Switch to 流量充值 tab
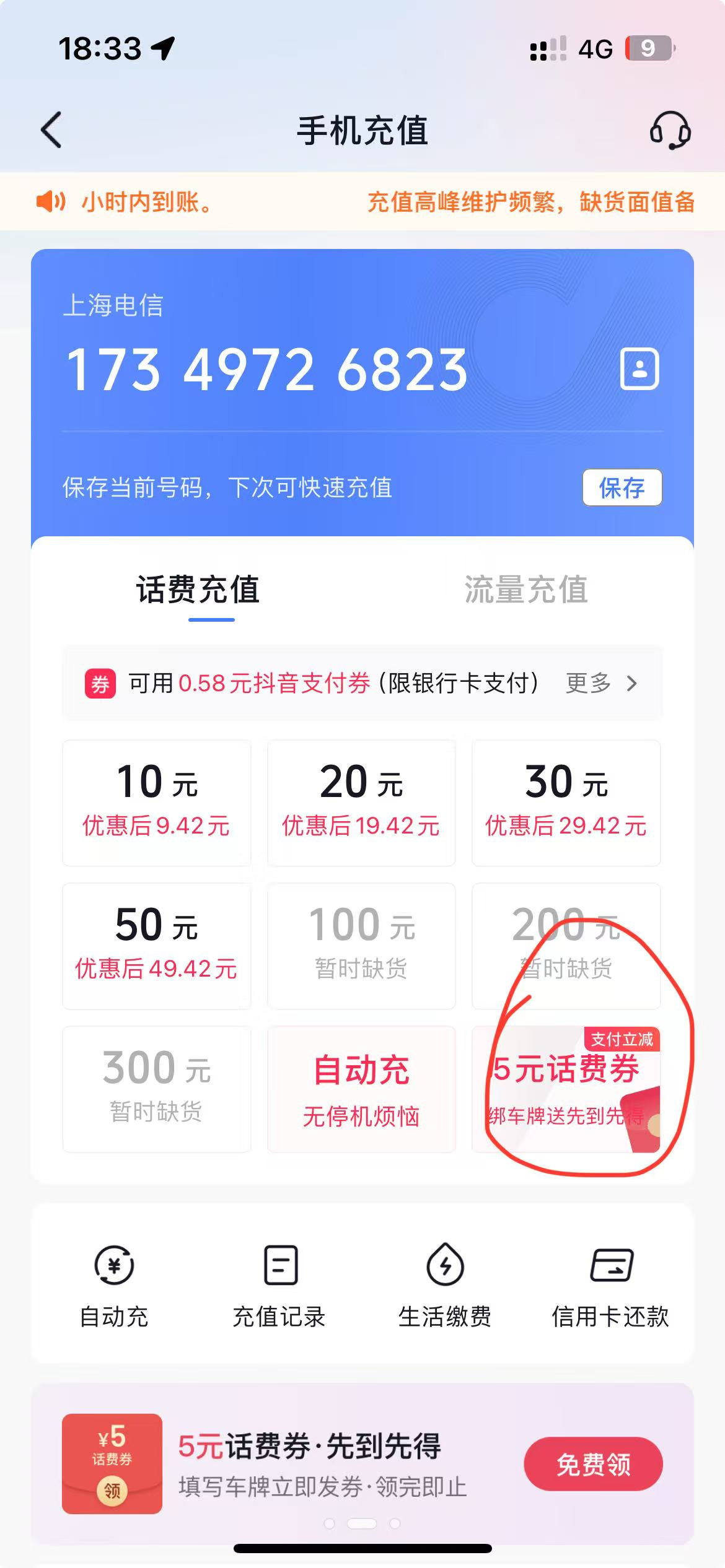The height and width of the screenshot is (1568, 725). 525,590
